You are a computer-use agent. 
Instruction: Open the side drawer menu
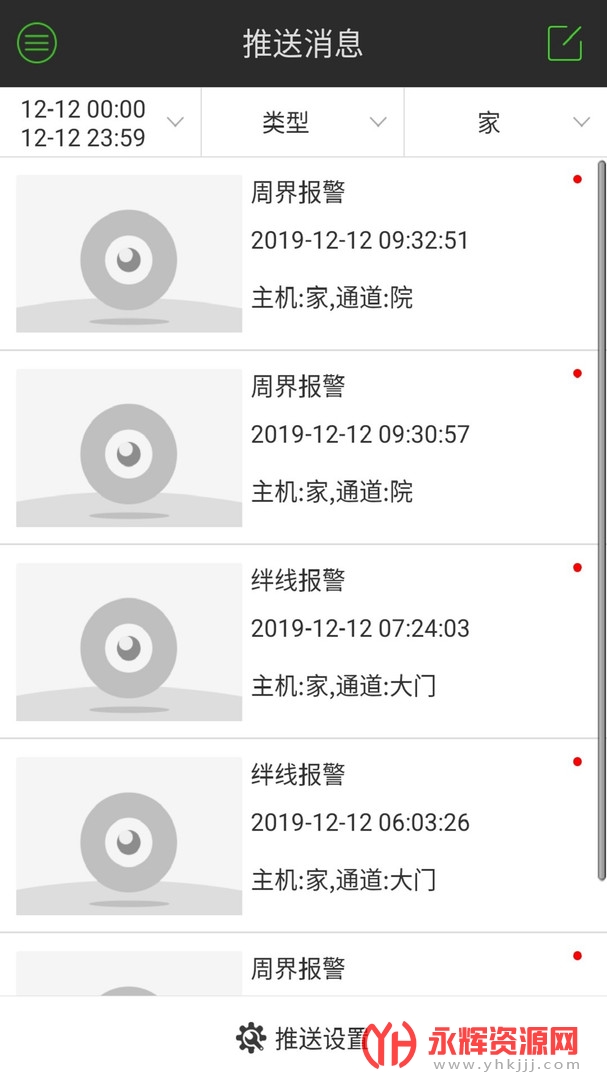coord(37,43)
